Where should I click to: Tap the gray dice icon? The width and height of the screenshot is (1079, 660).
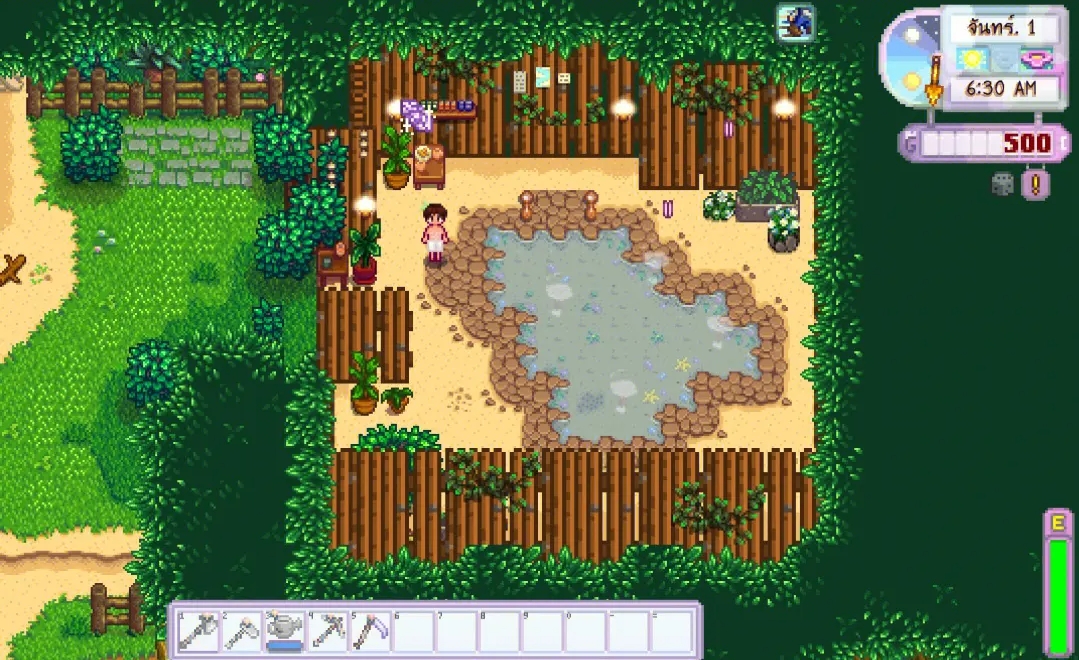(1002, 184)
